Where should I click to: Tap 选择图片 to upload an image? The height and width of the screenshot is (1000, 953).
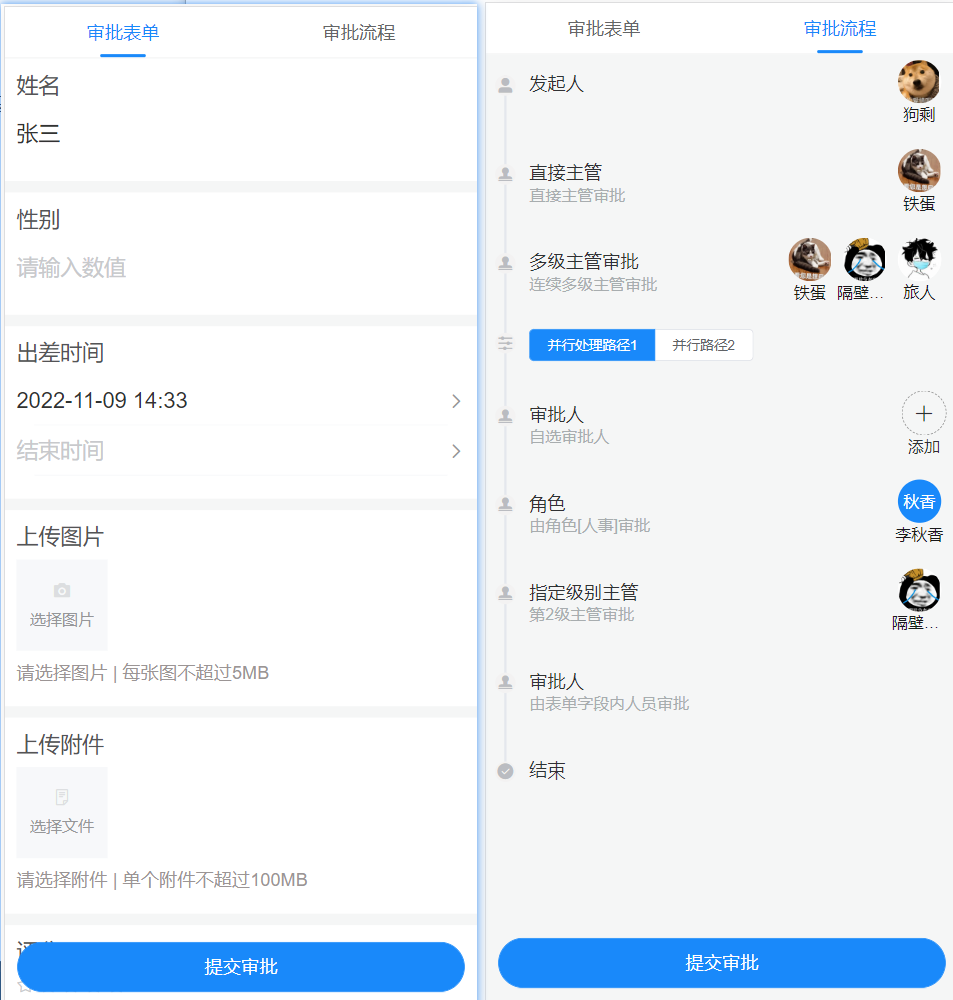(62, 605)
